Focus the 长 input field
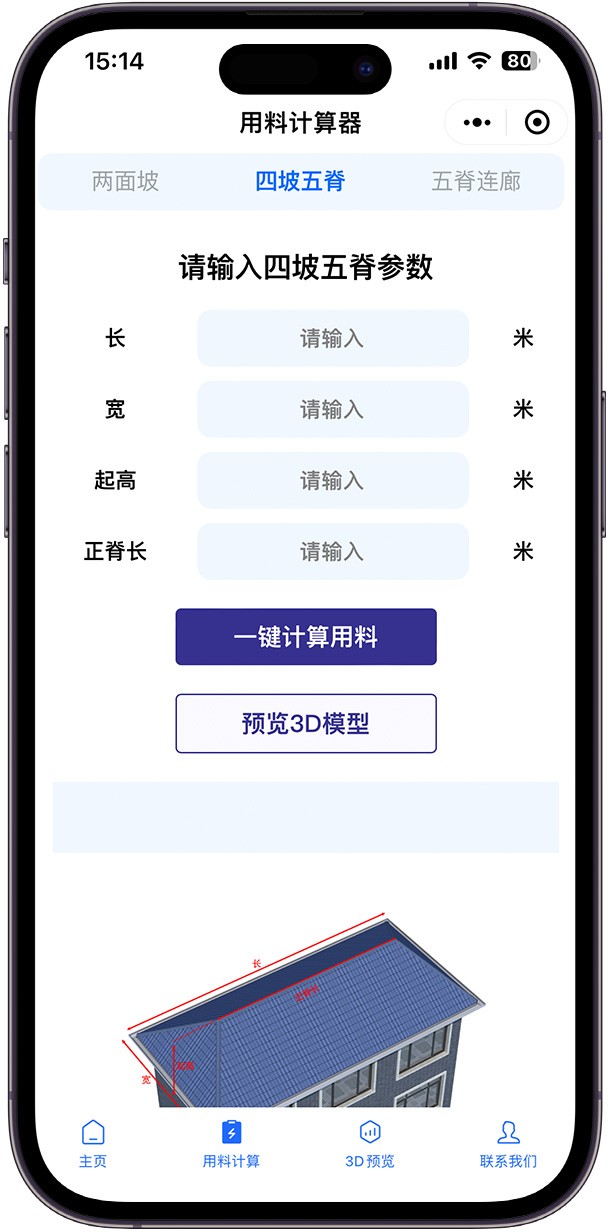Image resolution: width=608 pixels, height=1232 pixels. click(332, 338)
